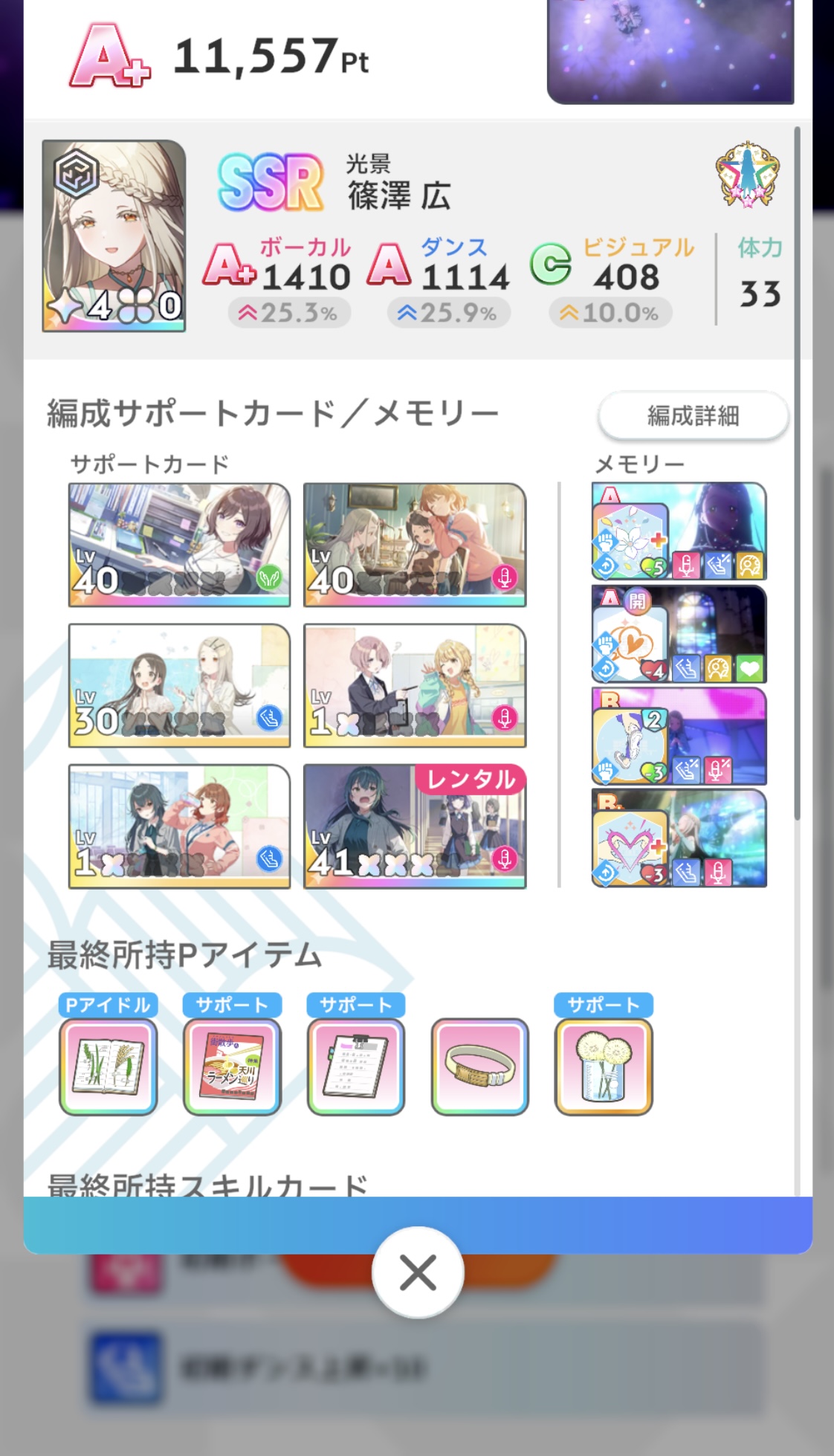Select the Pアイドル notebook item
834x1456 pixels.
click(x=108, y=1067)
